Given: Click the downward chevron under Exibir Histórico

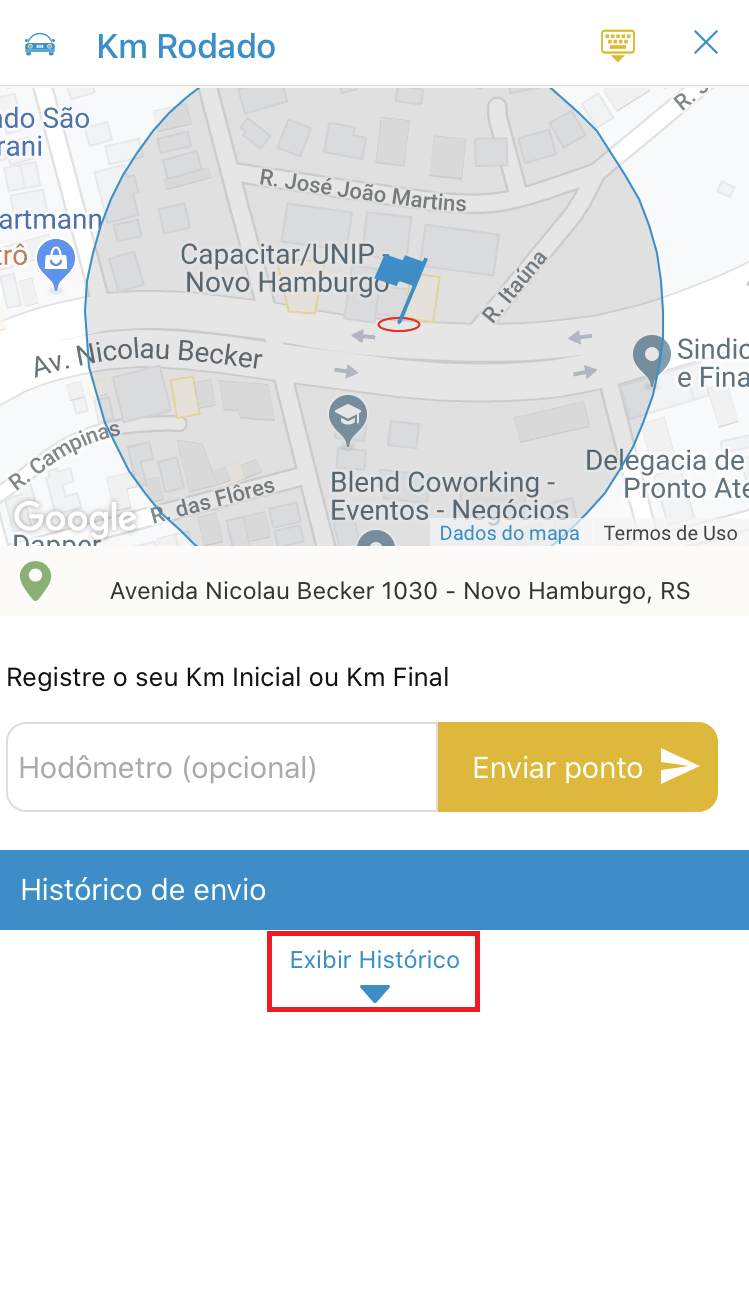Looking at the screenshot, I should pyautogui.click(x=374, y=993).
